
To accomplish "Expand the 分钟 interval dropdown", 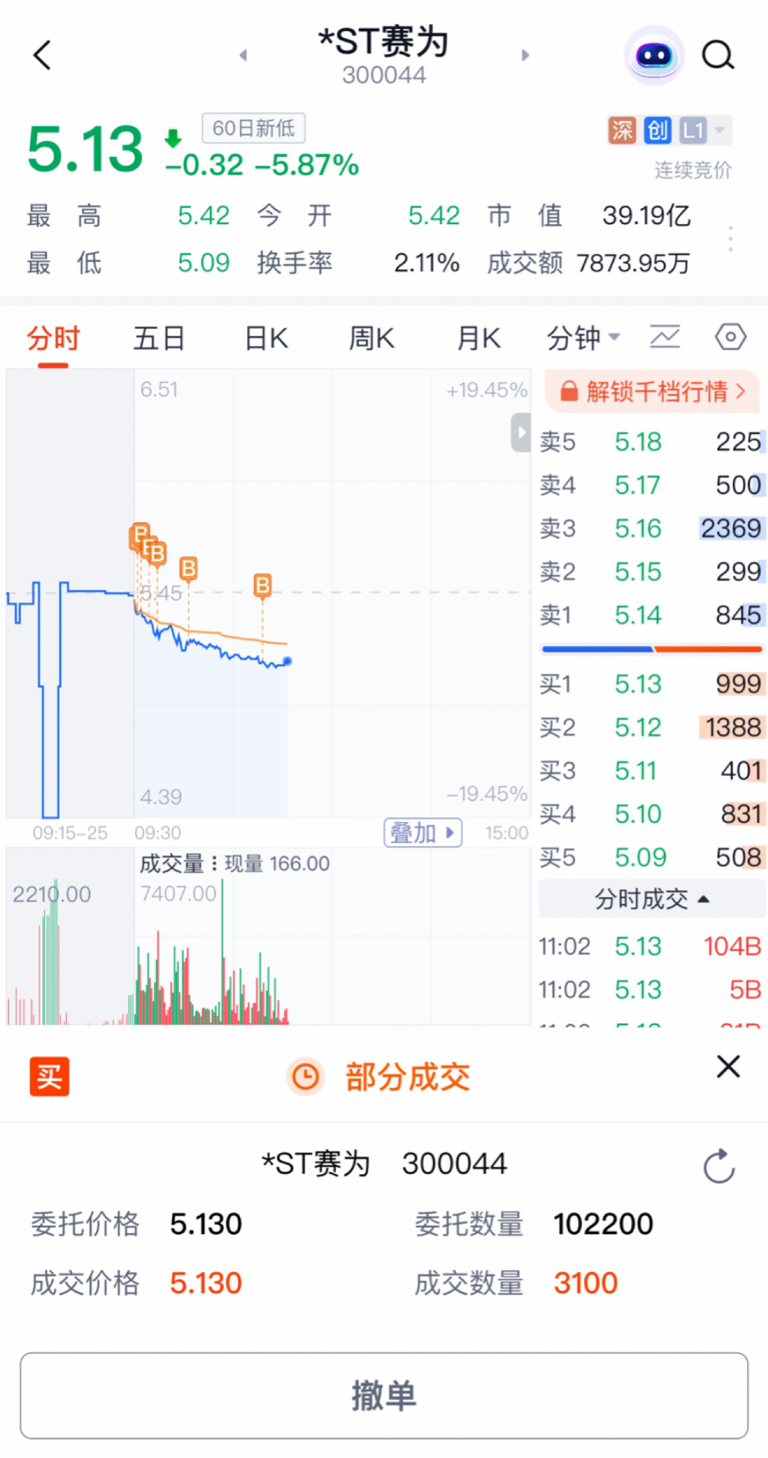I will 584,338.
